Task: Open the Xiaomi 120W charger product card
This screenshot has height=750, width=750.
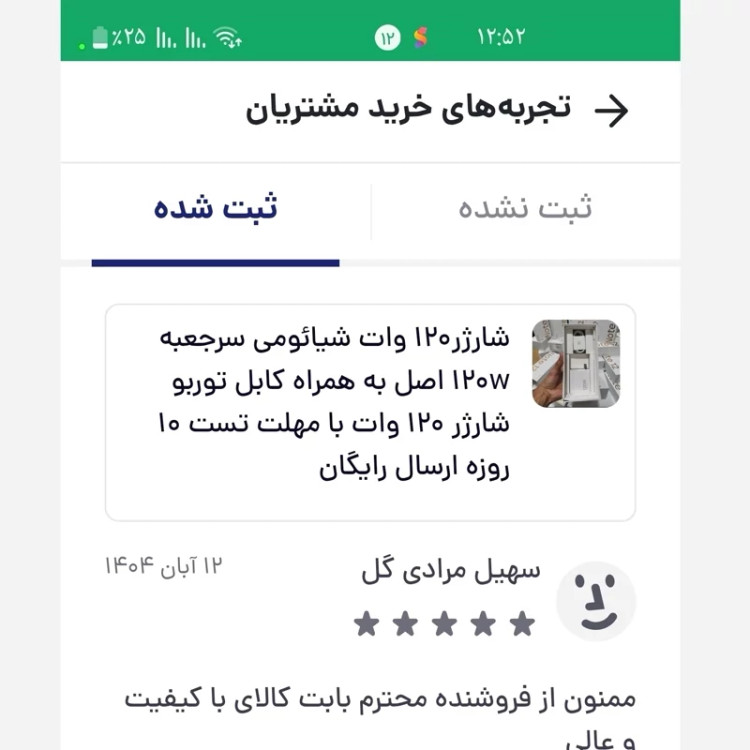Action: [x=370, y=412]
